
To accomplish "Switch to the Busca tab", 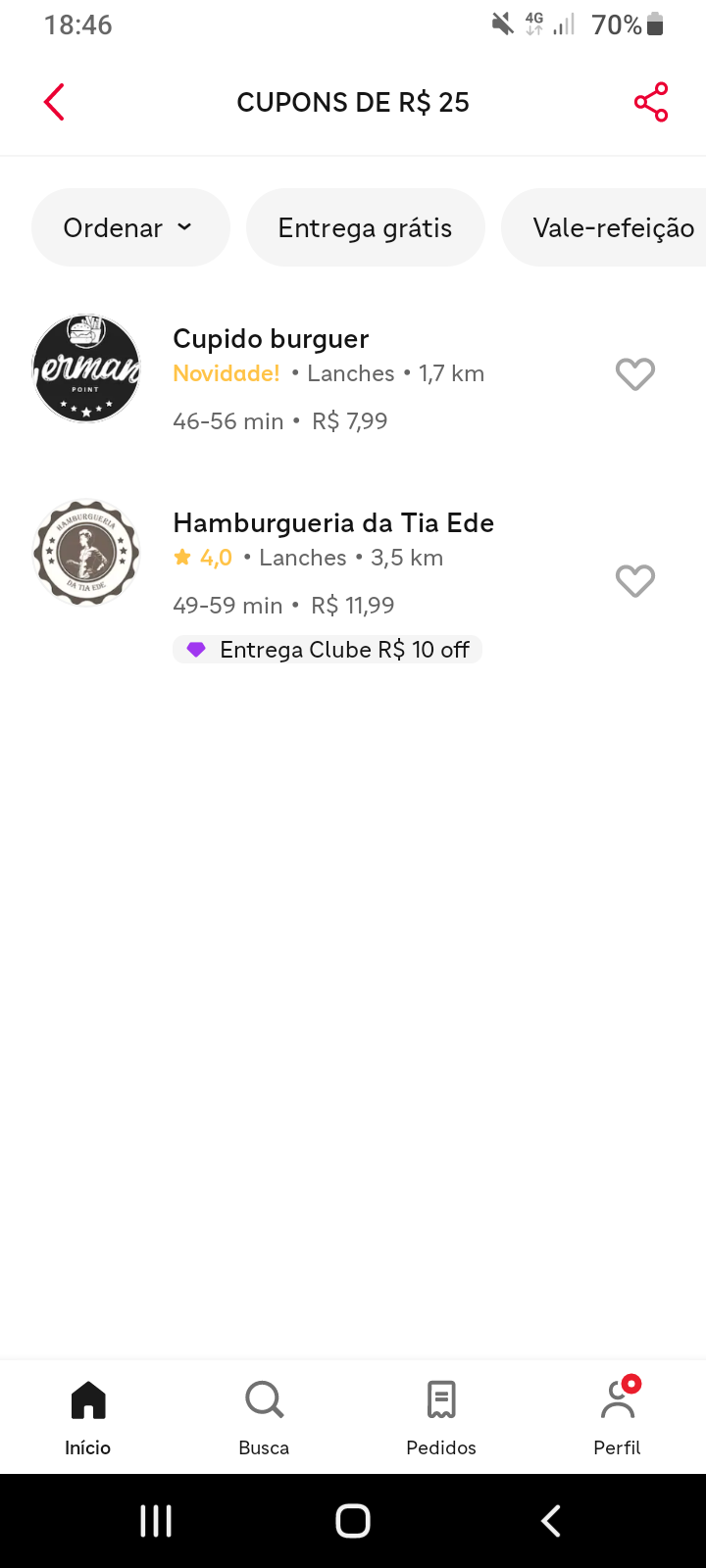I will pos(265,1417).
